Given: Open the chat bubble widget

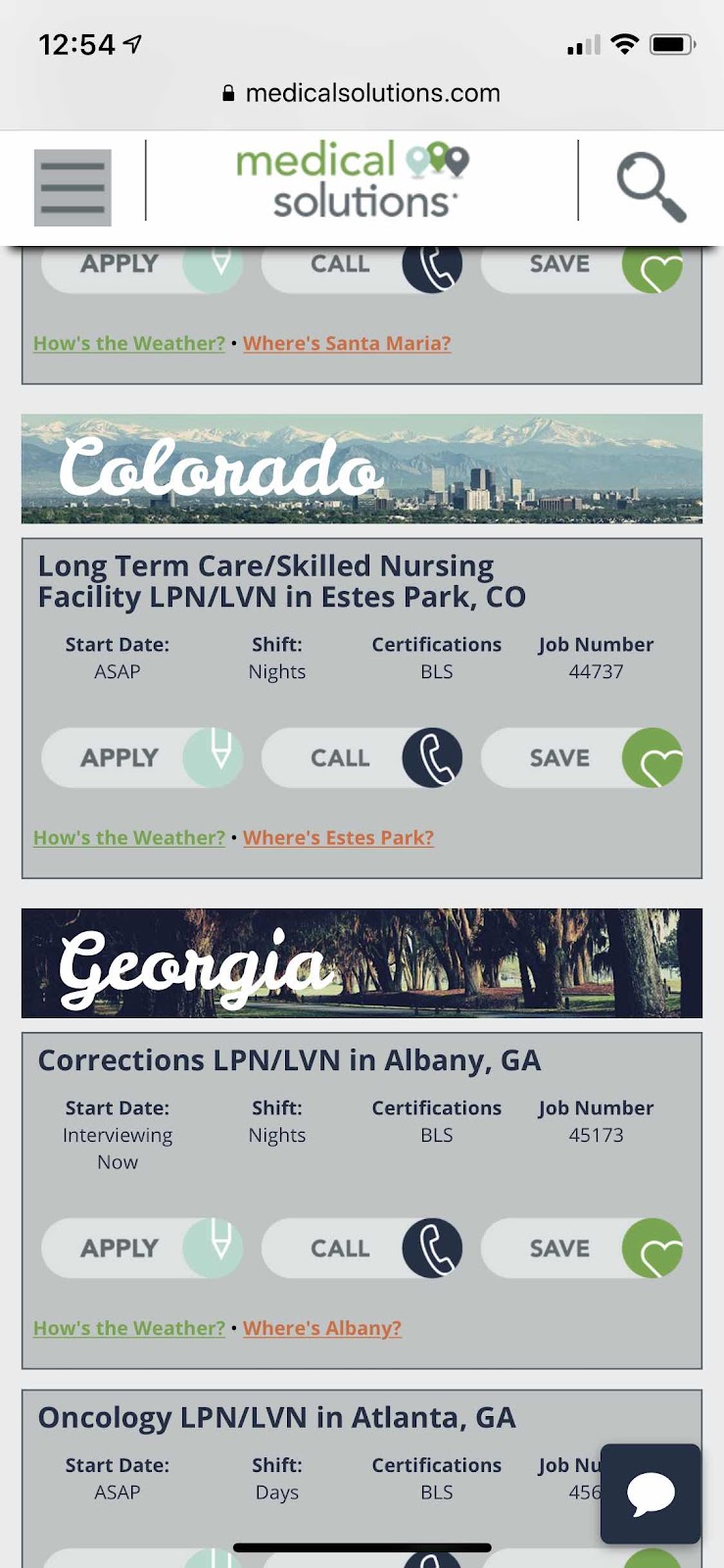Looking at the screenshot, I should pyautogui.click(x=651, y=1494).
